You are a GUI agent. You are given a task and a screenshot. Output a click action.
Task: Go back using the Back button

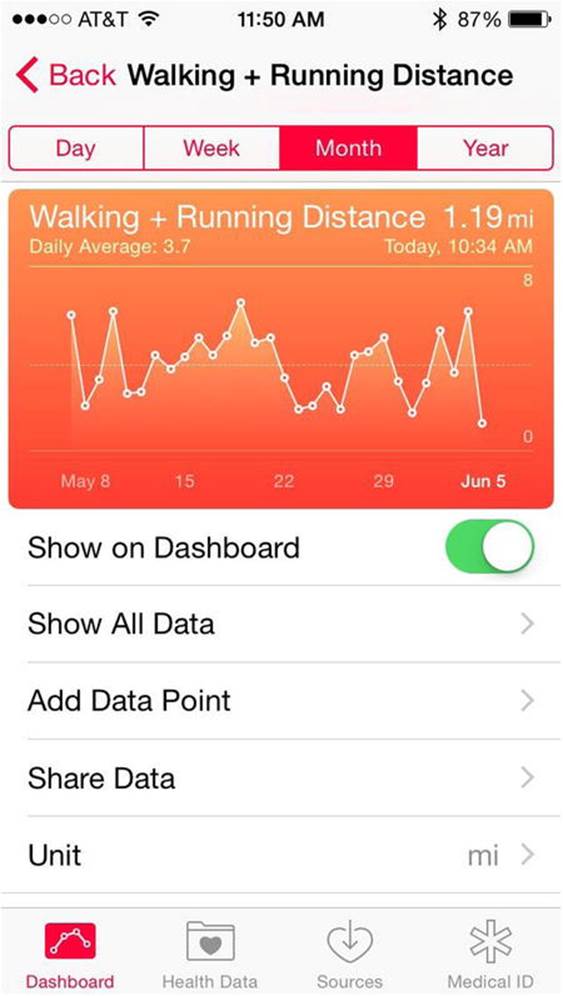click(x=66, y=76)
